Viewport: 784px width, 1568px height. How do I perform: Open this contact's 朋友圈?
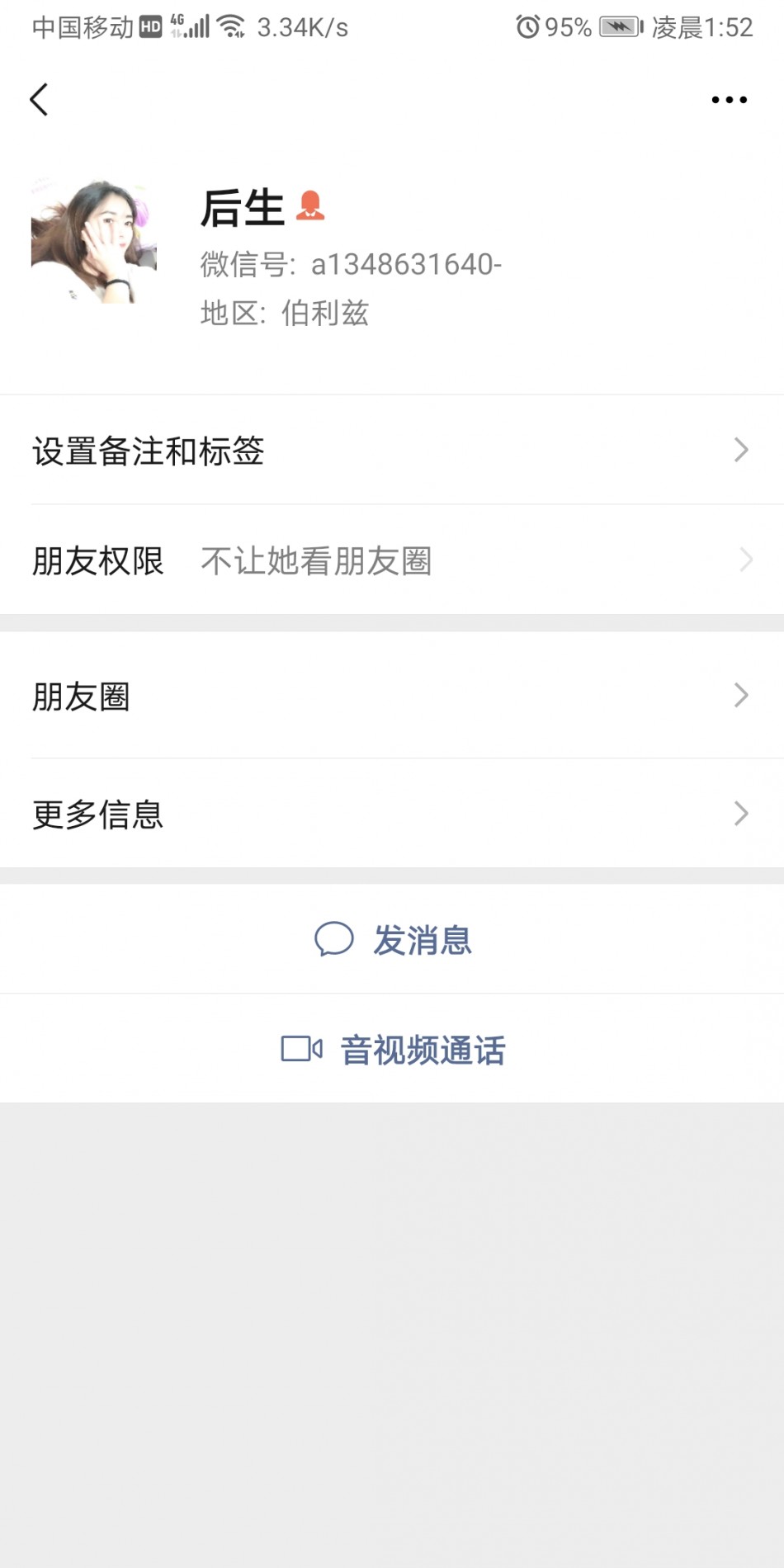click(x=392, y=696)
